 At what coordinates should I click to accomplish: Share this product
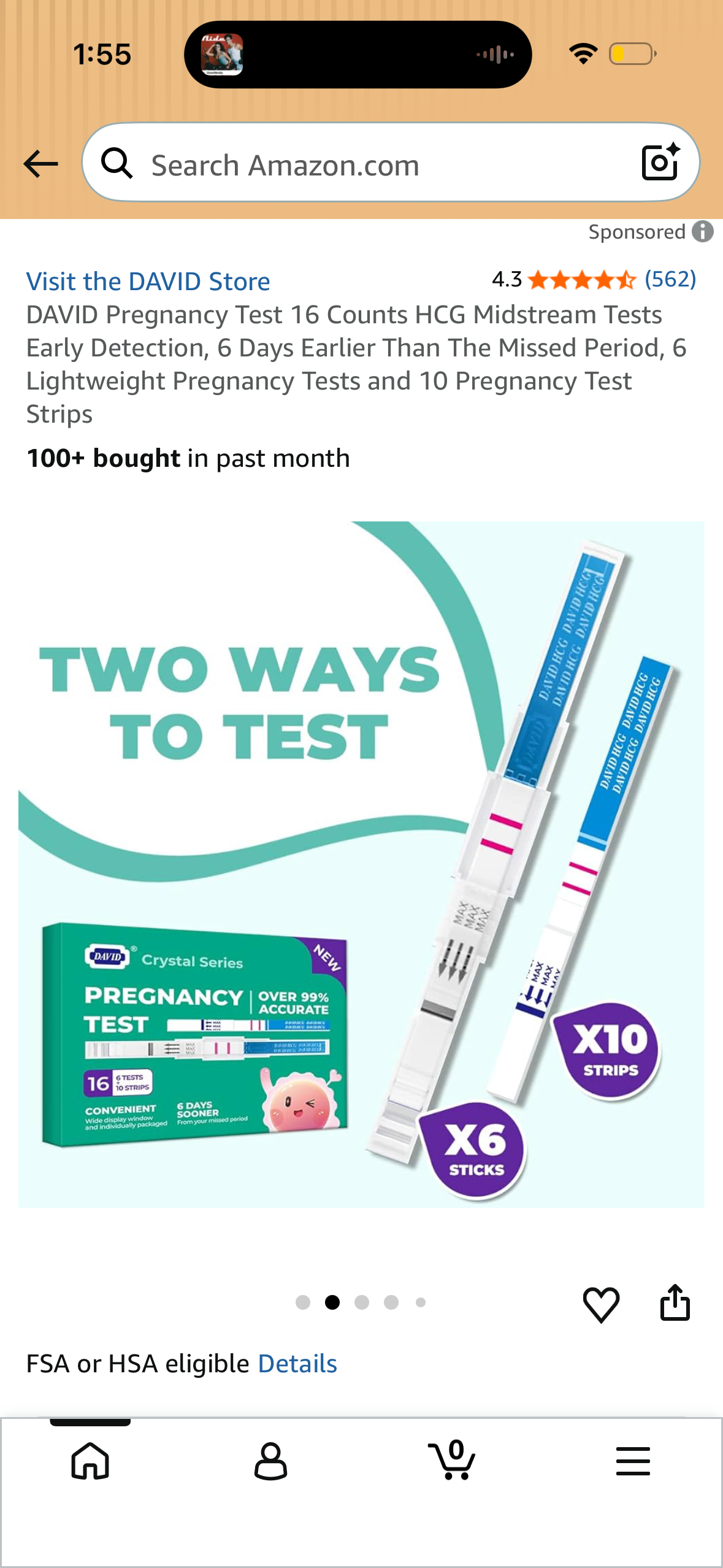(675, 1302)
